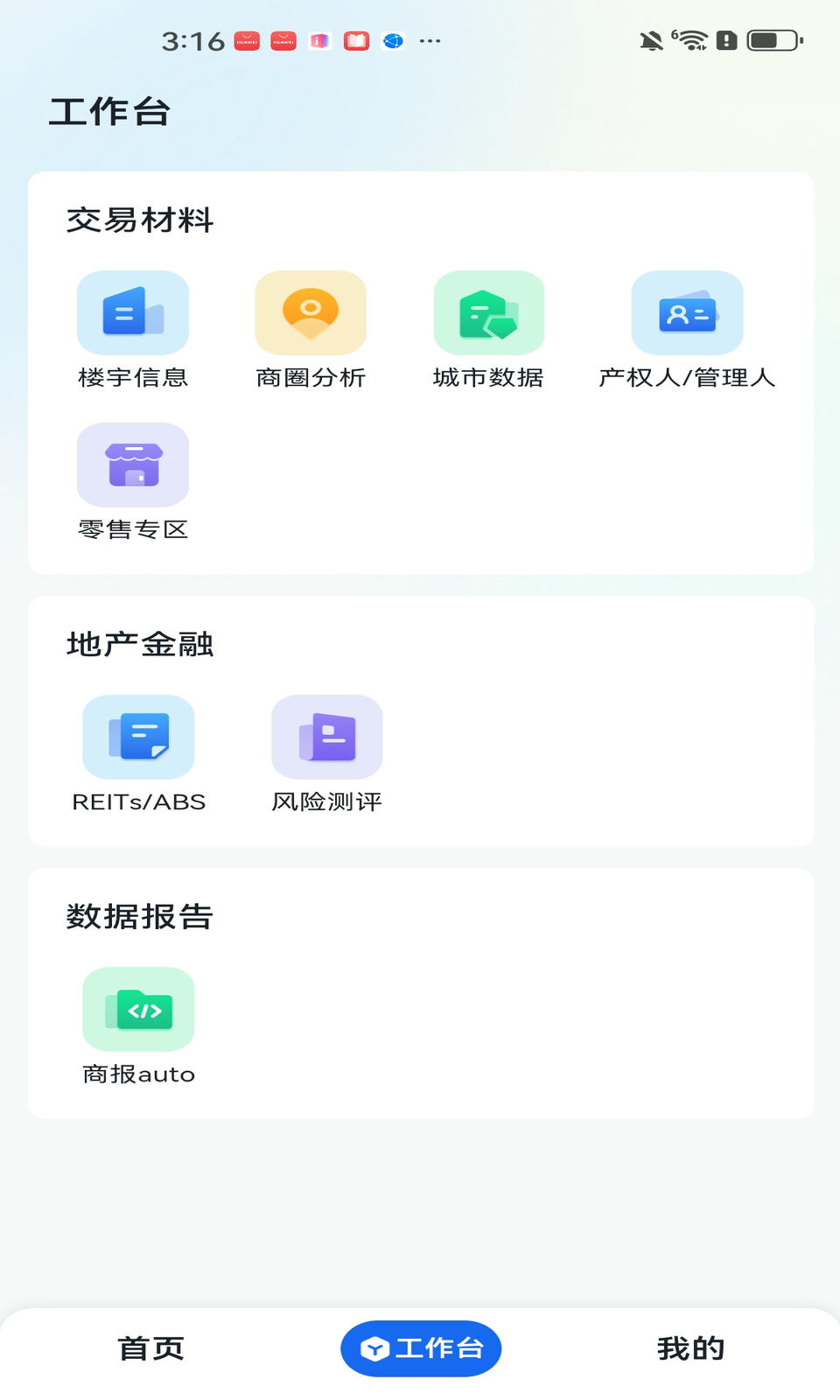Select the 商圈分析 business district analysis icon
Image resolution: width=840 pixels, height=1400 pixels.
[x=310, y=312]
